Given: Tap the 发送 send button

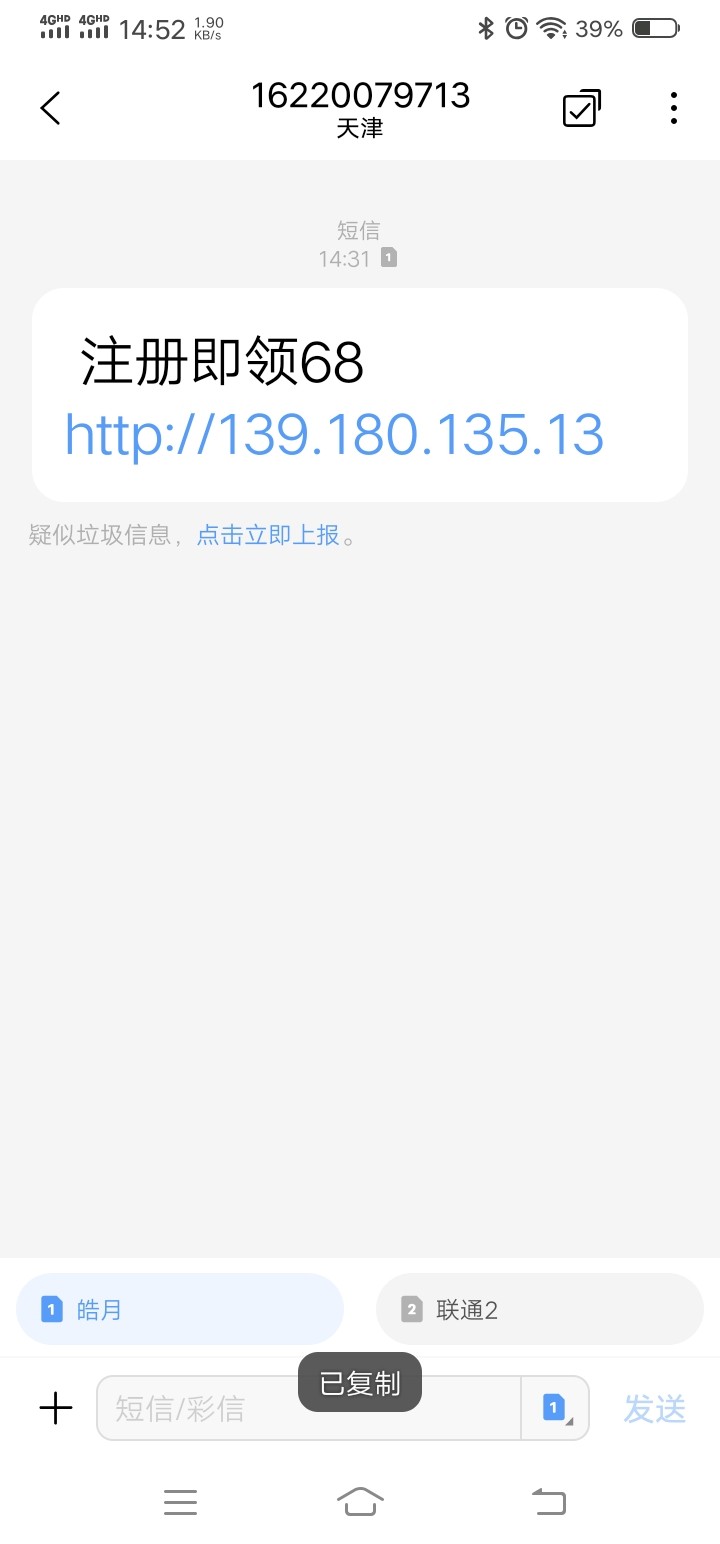Looking at the screenshot, I should (655, 1409).
